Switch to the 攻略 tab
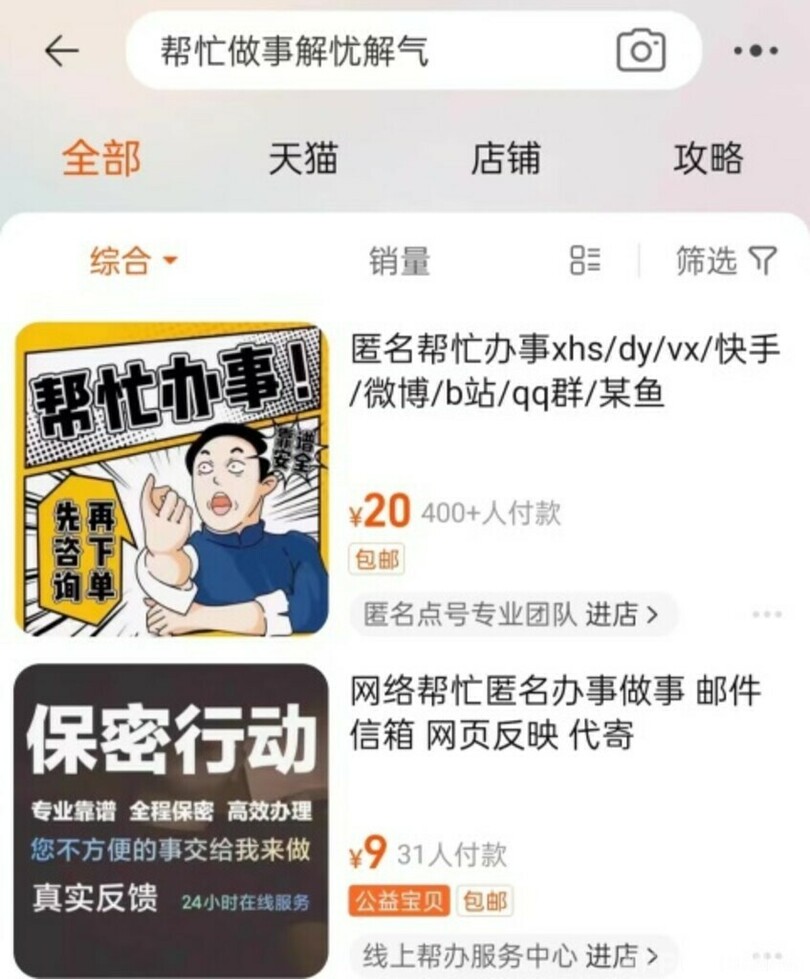Image resolution: width=810 pixels, height=979 pixels. pyautogui.click(x=708, y=158)
